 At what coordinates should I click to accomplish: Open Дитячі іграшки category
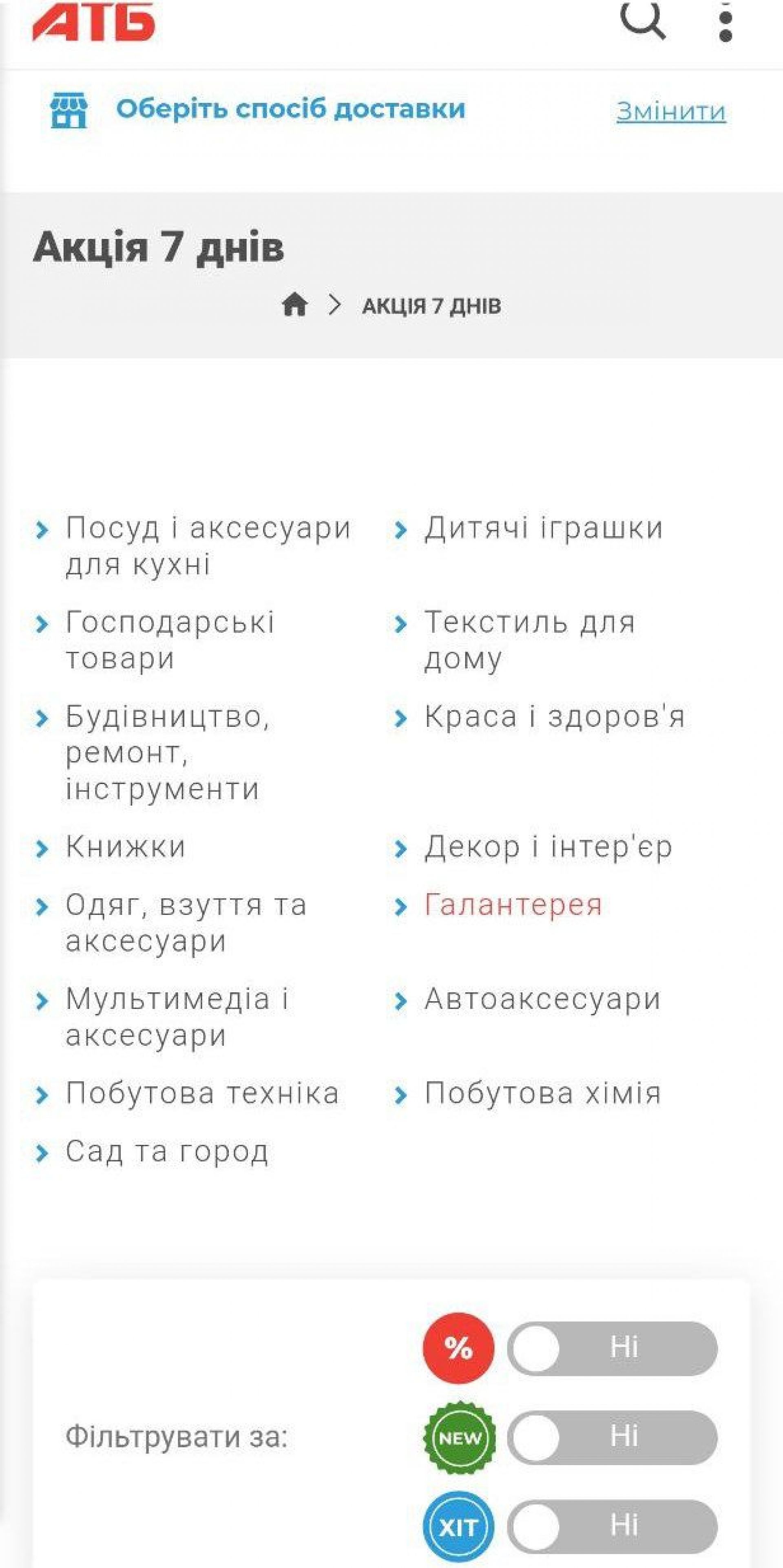click(x=543, y=528)
